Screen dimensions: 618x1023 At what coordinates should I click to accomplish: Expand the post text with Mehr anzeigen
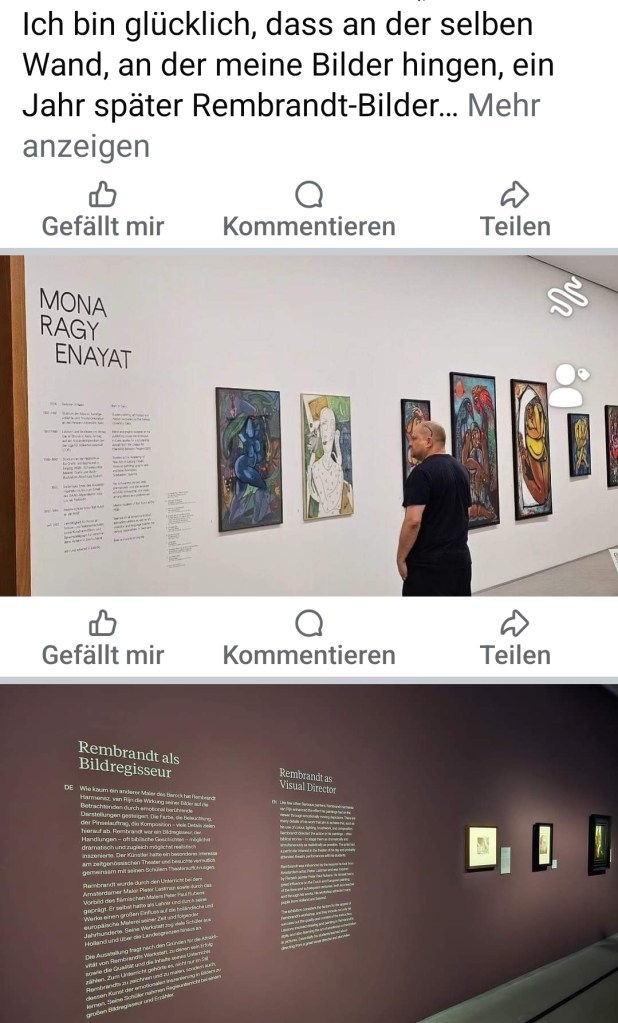coord(504,105)
